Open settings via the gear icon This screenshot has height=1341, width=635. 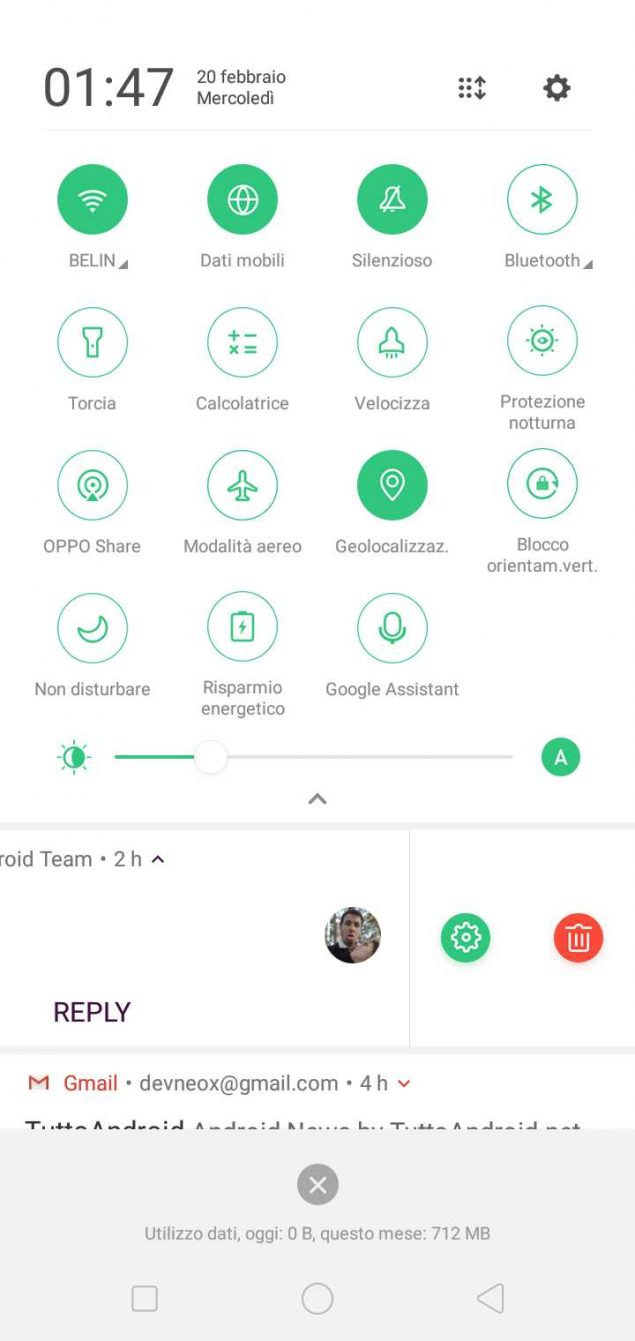pos(556,88)
